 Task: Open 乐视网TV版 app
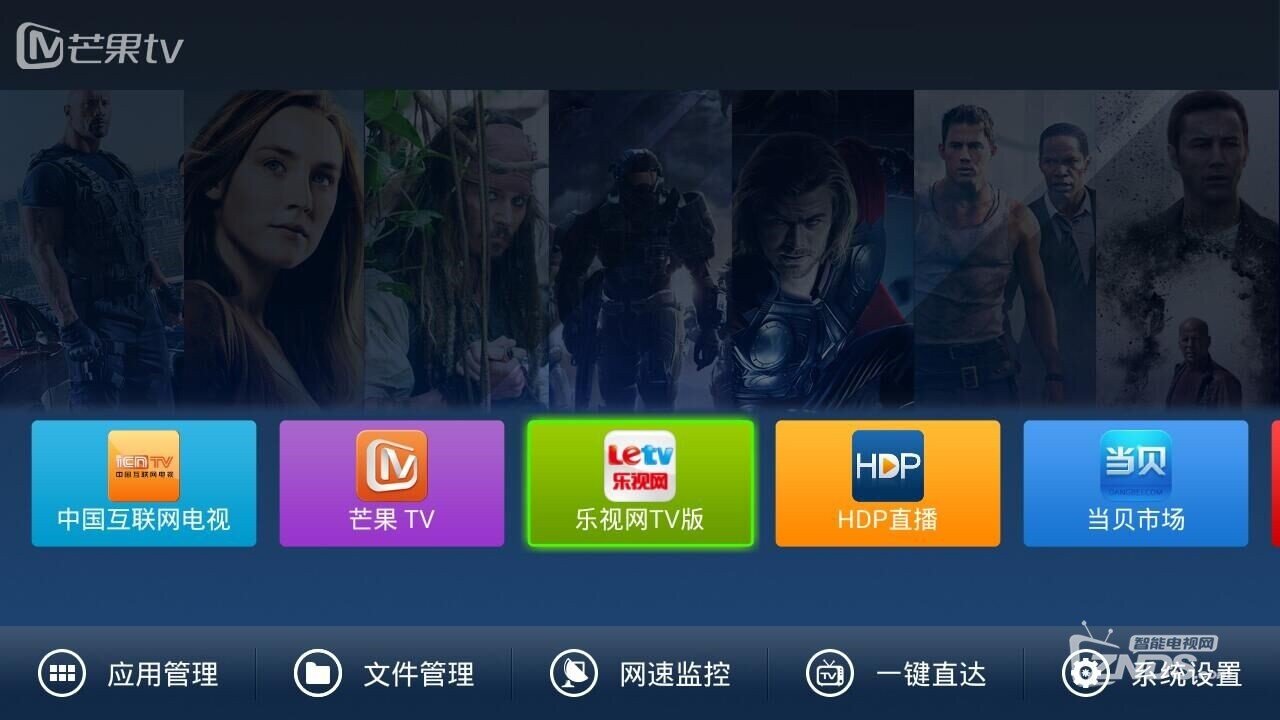coord(640,483)
